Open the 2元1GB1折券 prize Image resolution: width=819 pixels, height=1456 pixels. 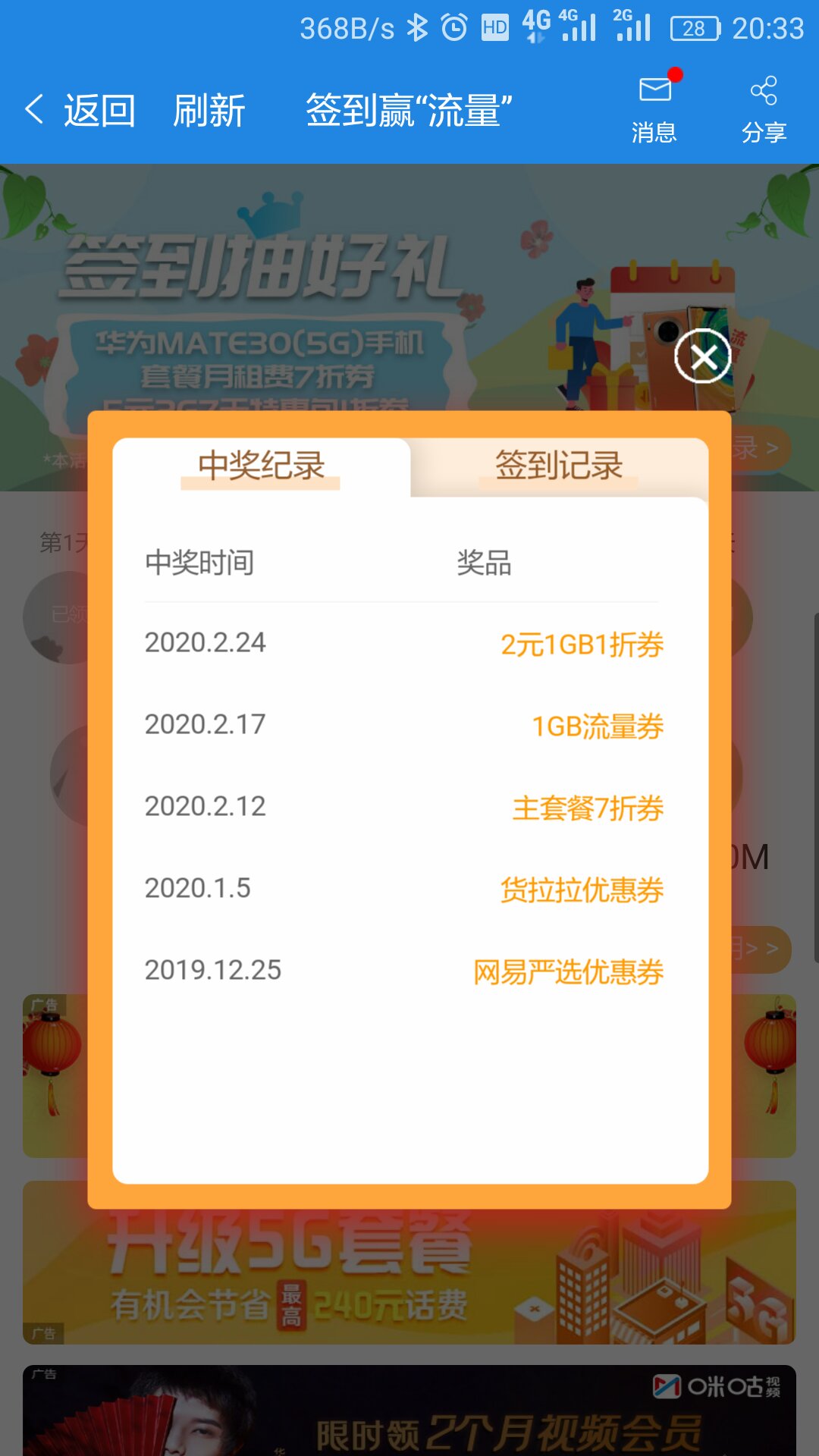pos(582,645)
